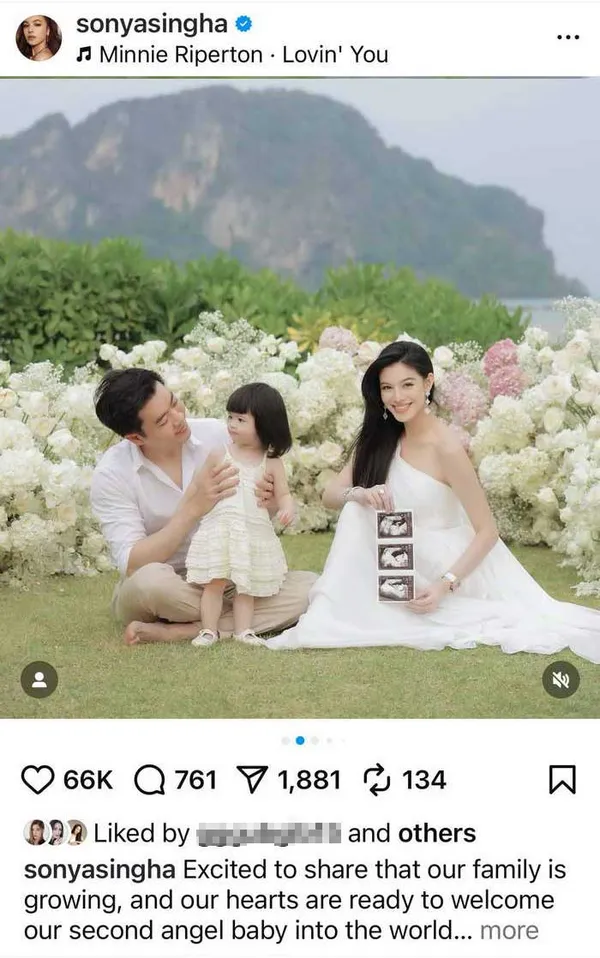Screen dimensions: 600x958
Task: Open the Minnie Riperton Lovin' You audio
Action: (x=232, y=55)
